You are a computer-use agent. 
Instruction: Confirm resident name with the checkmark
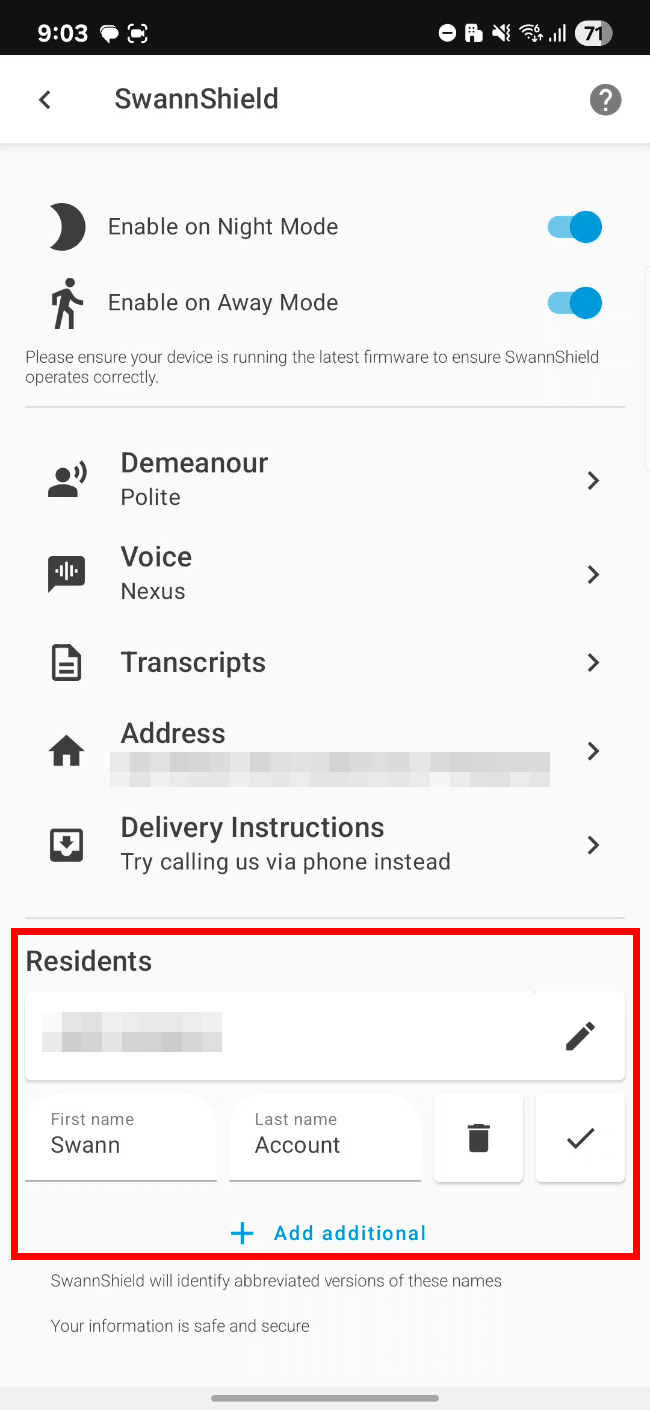580,1138
